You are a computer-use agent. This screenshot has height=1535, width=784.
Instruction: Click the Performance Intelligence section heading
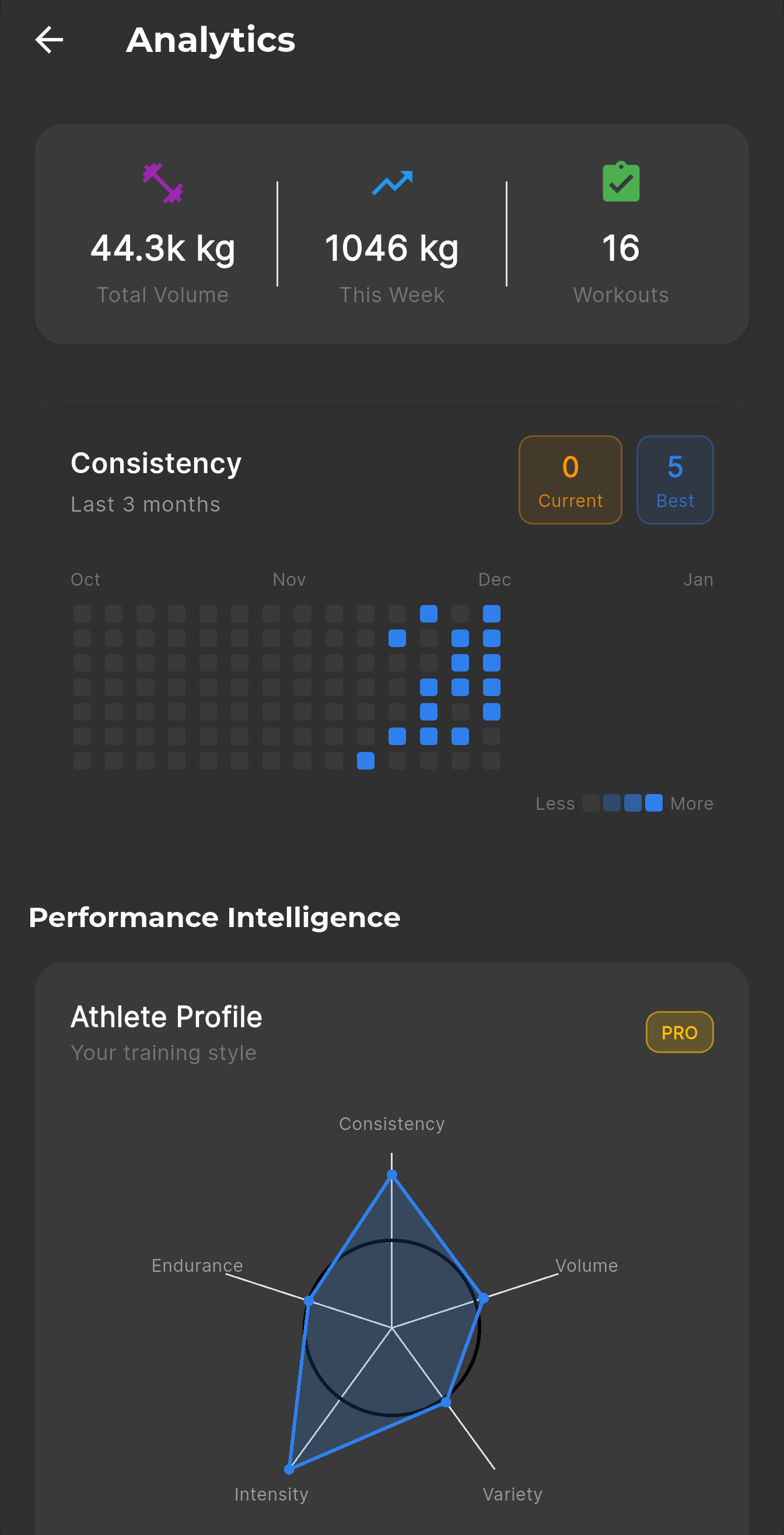[216, 917]
